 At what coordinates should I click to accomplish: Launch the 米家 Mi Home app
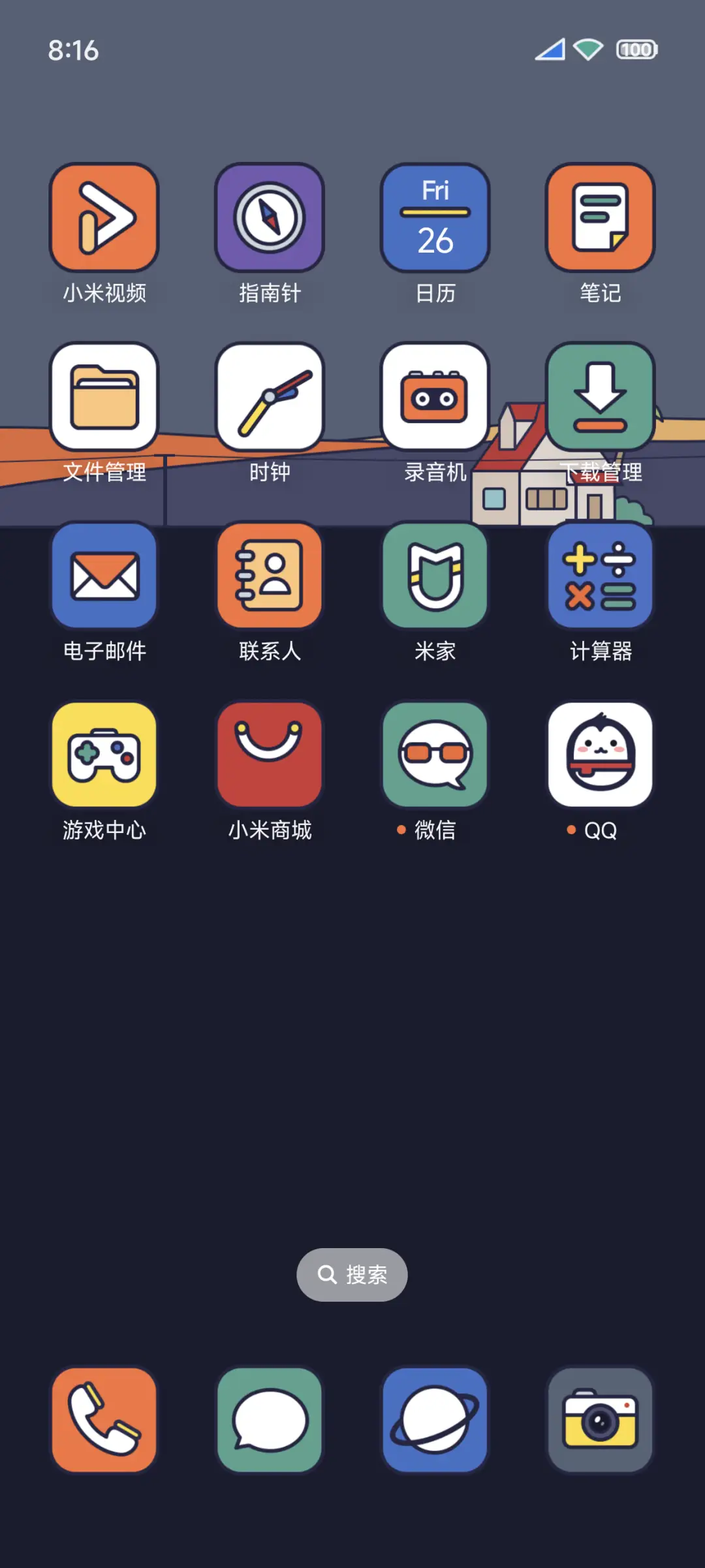435,574
